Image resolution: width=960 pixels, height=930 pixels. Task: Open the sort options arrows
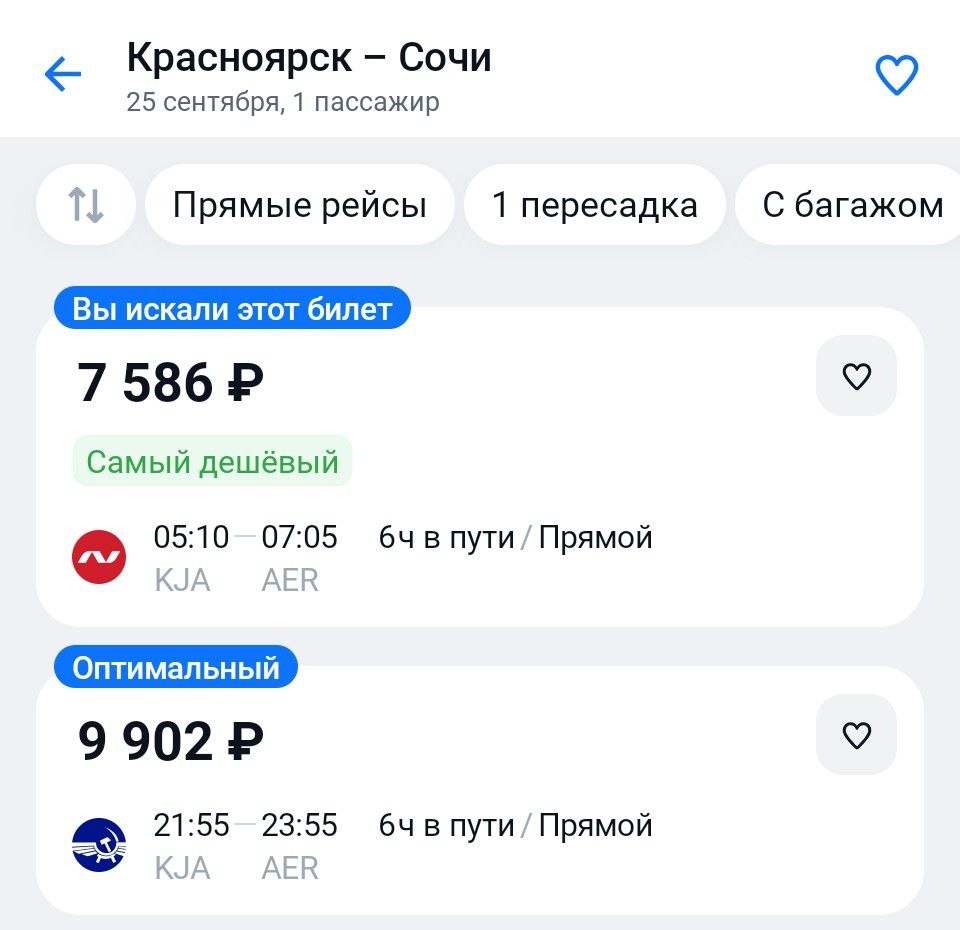[x=86, y=205]
